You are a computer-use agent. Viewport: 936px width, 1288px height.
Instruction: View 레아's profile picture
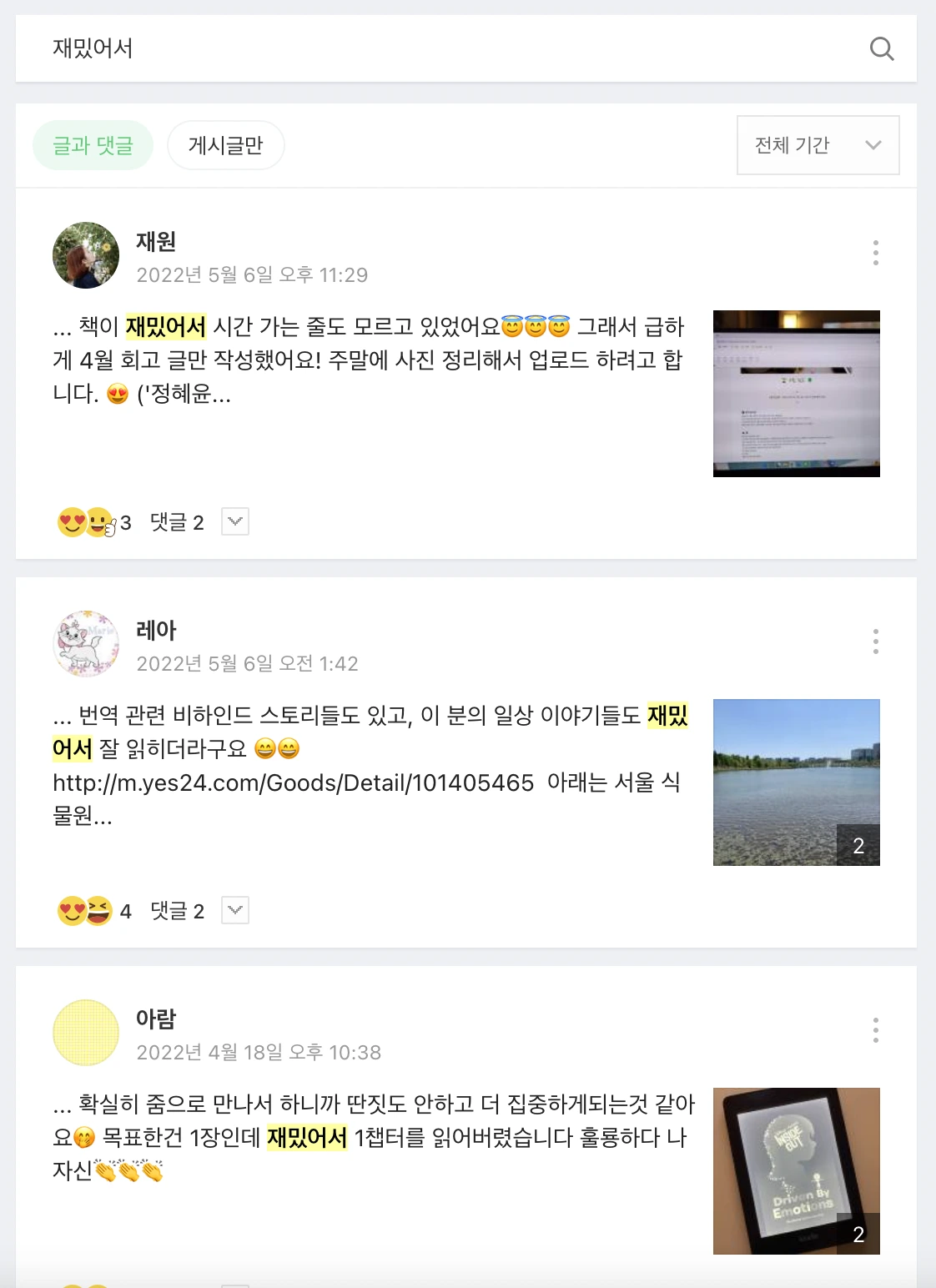click(86, 644)
